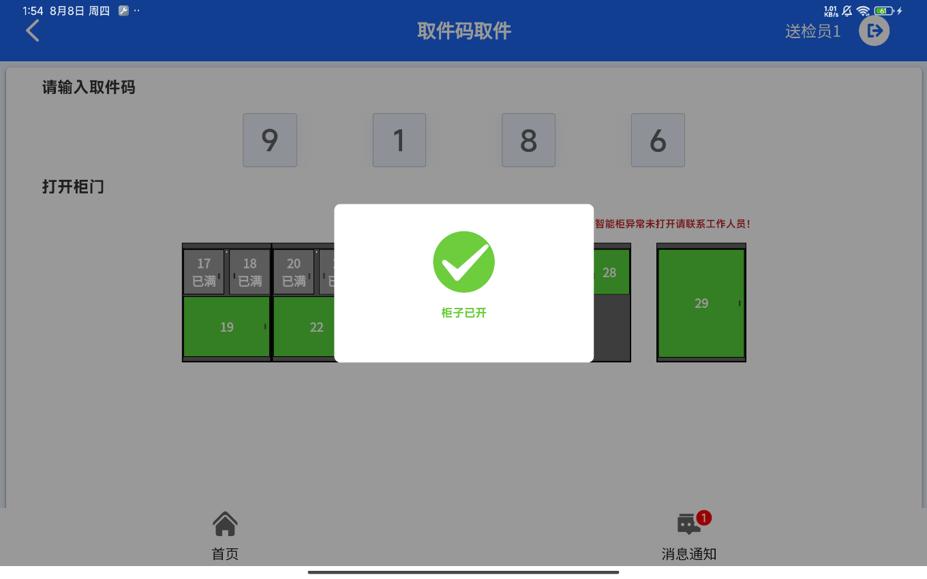Tap full cabinet door 18
The height and width of the screenshot is (579, 927).
point(250,272)
